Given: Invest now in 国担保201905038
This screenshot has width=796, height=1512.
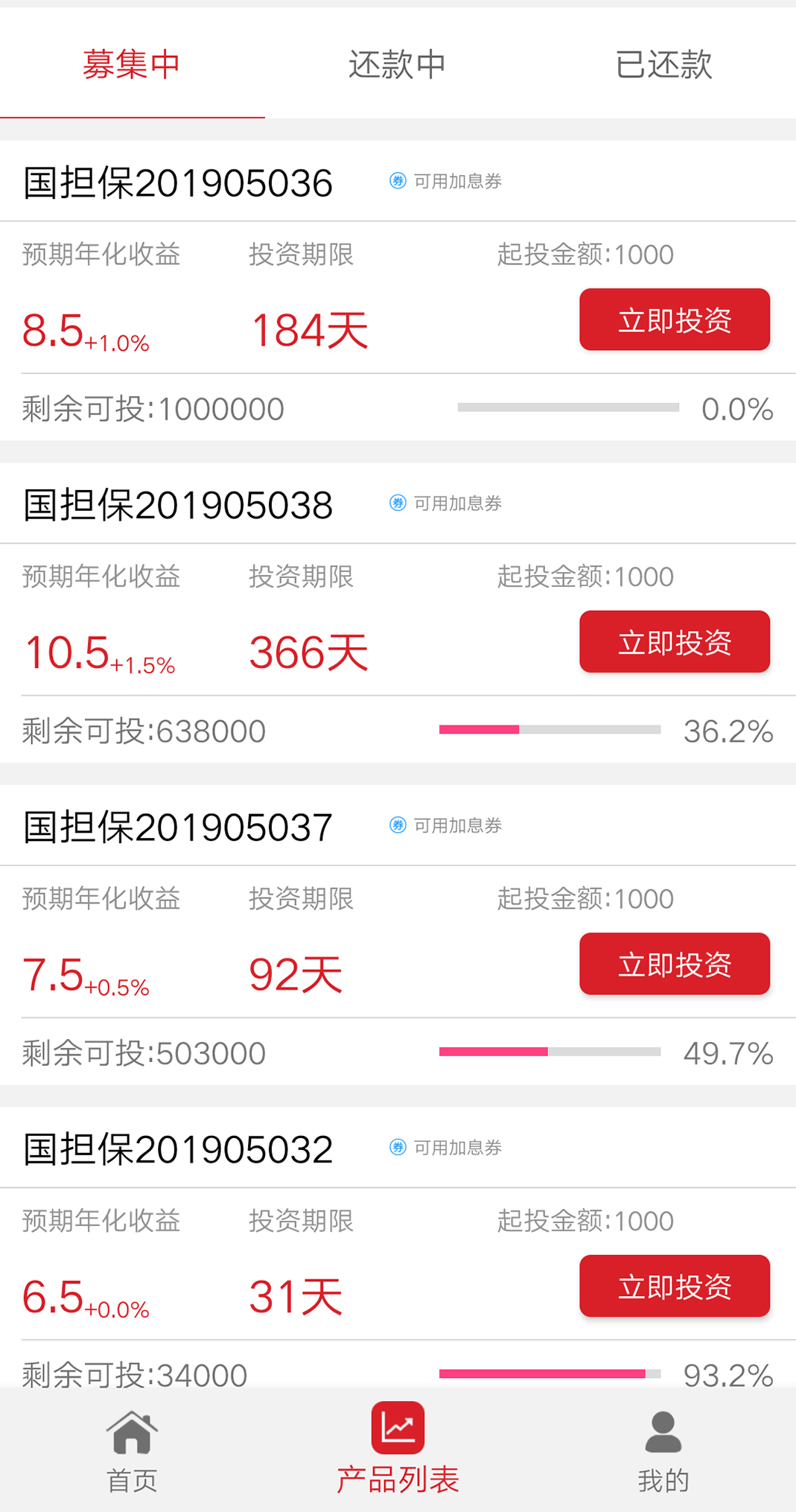Looking at the screenshot, I should click(675, 641).
